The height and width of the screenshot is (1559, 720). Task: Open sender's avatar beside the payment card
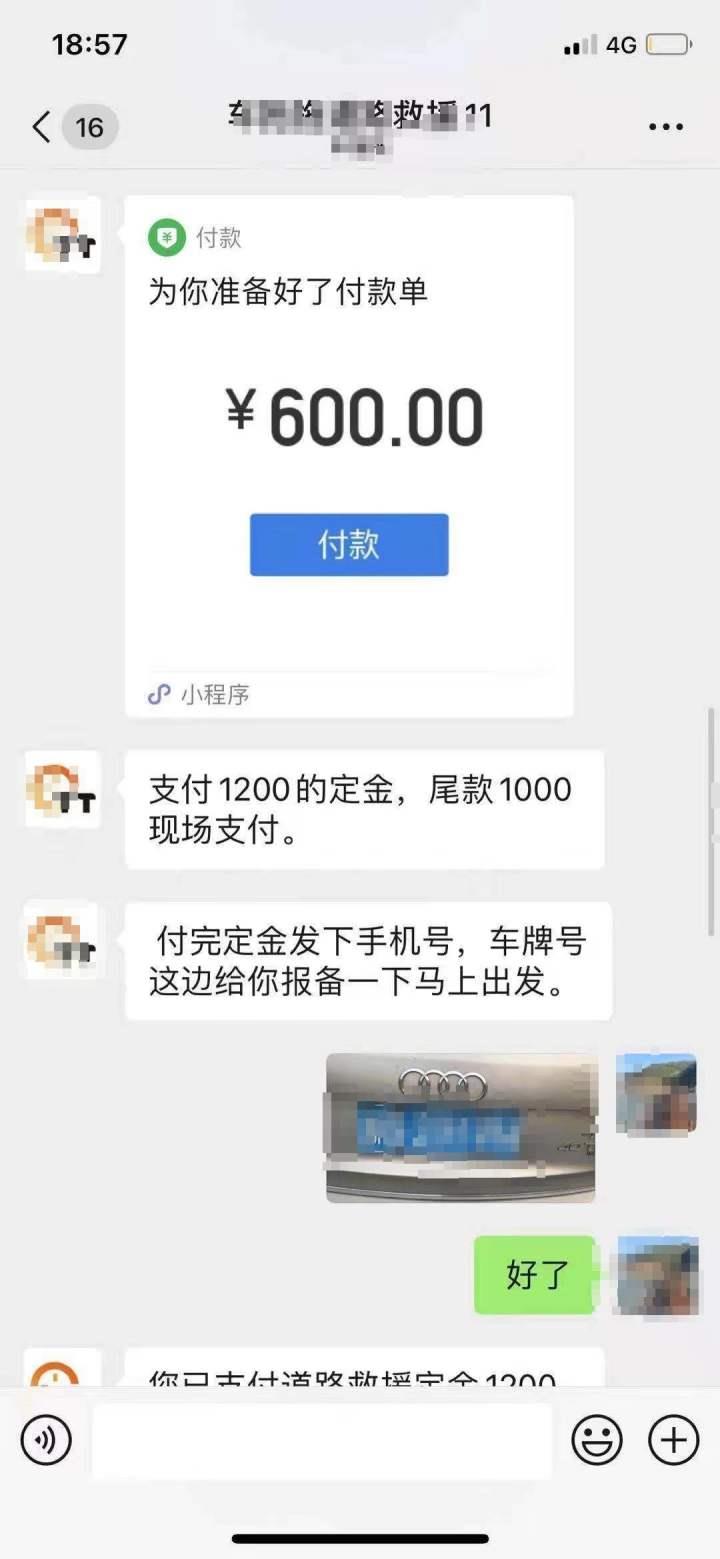[62, 234]
